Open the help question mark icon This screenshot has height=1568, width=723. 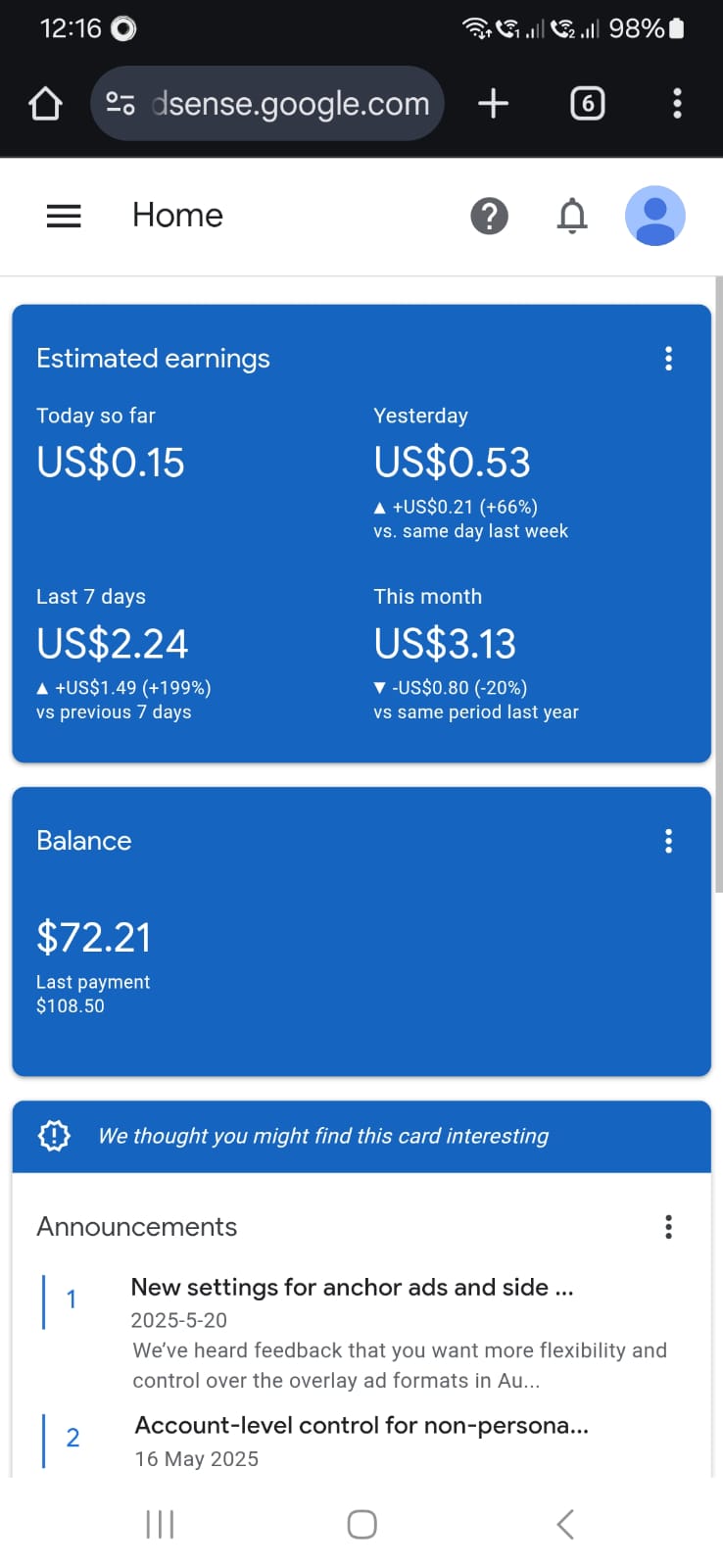490,216
